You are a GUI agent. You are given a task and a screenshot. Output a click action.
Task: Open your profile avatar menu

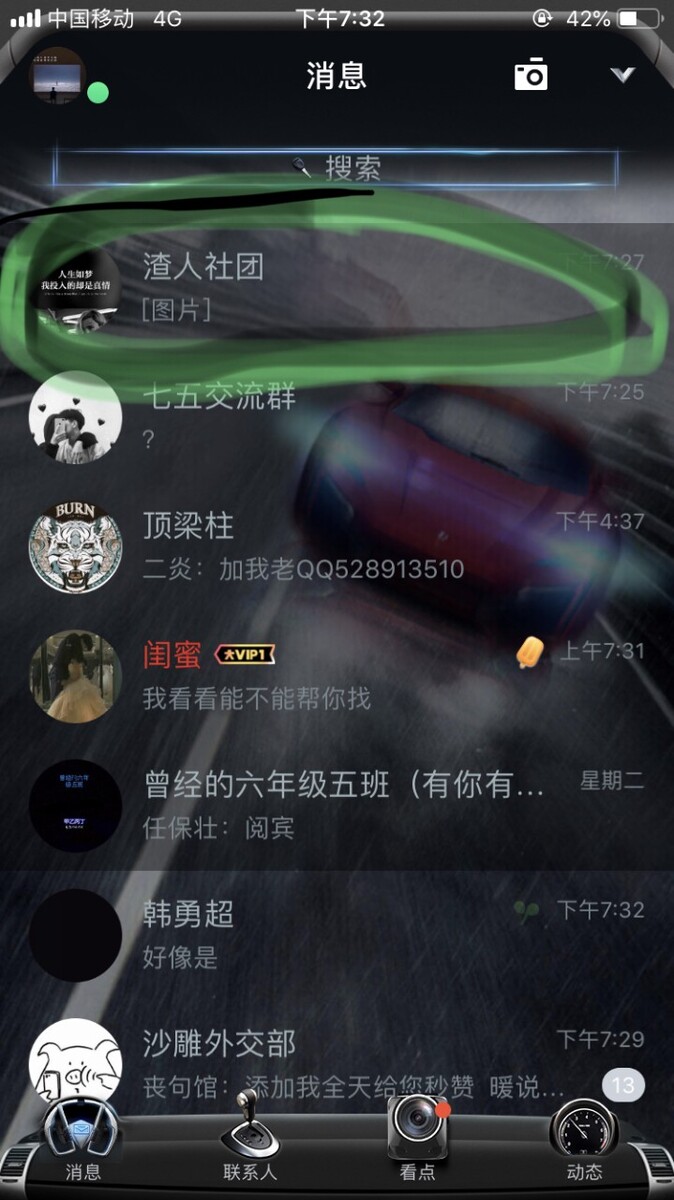pos(58,76)
